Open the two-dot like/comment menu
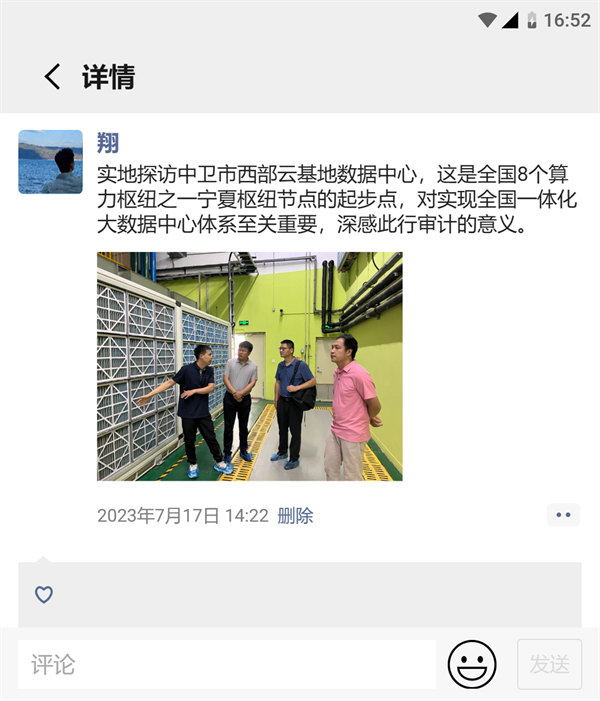This screenshot has height=701, width=600. coord(563,515)
